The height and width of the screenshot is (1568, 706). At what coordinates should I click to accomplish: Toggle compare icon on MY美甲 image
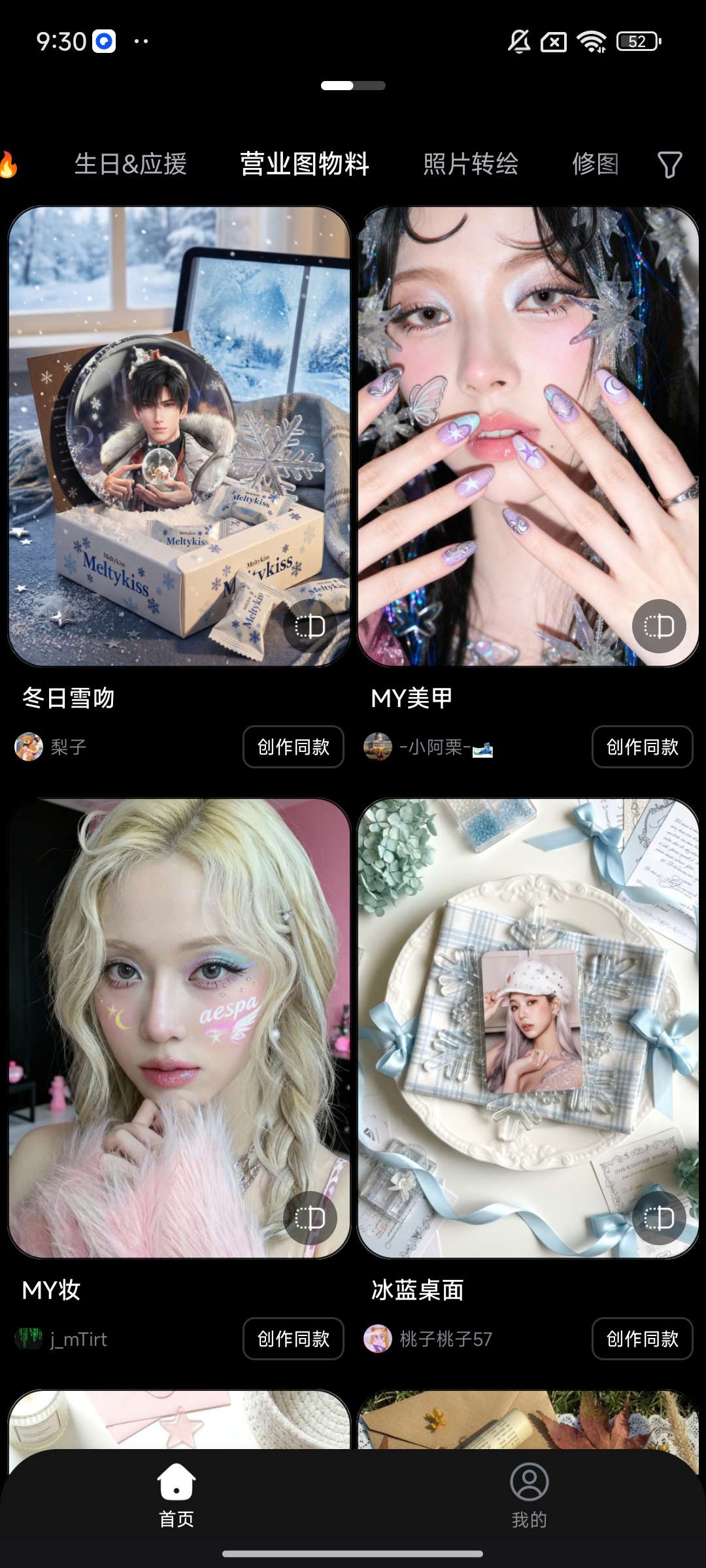coord(658,627)
